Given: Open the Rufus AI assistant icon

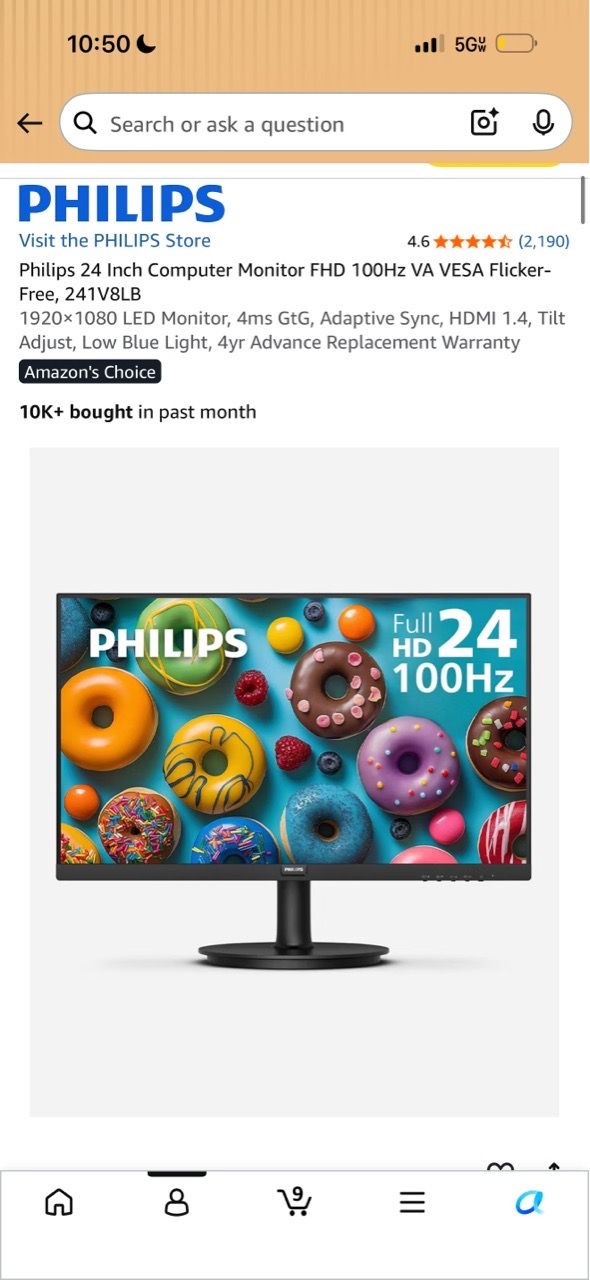Looking at the screenshot, I should [x=530, y=1202].
